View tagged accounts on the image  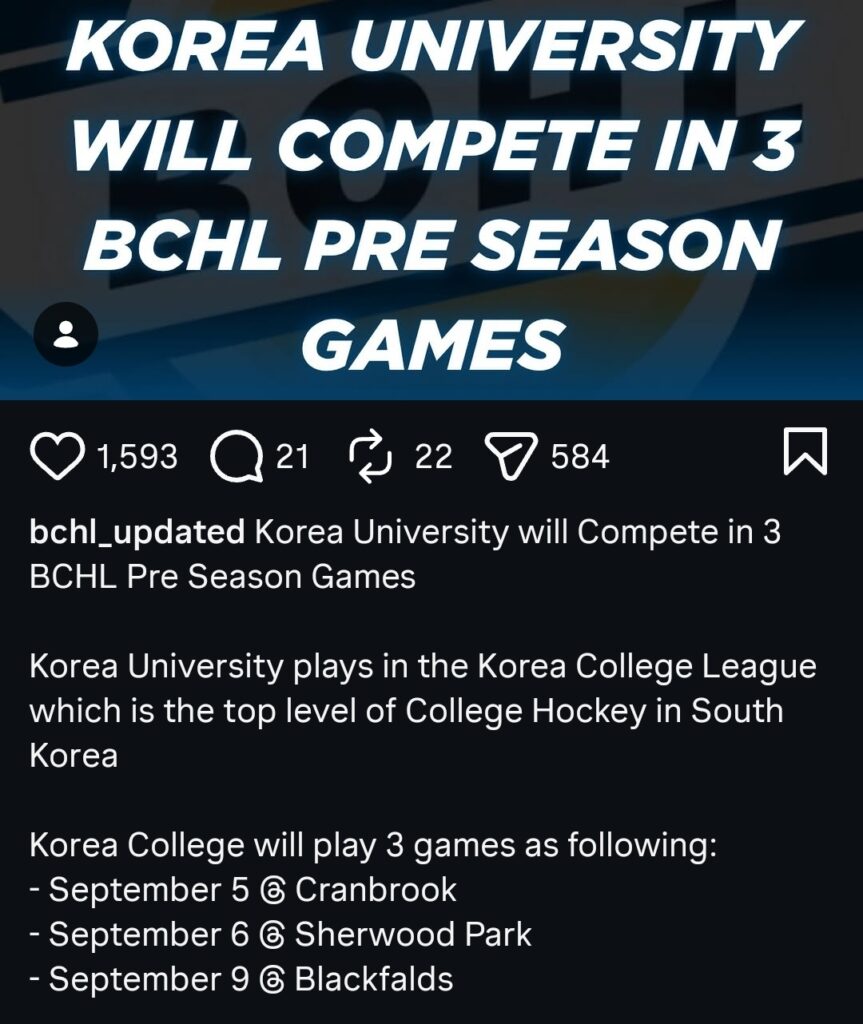[x=66, y=334]
